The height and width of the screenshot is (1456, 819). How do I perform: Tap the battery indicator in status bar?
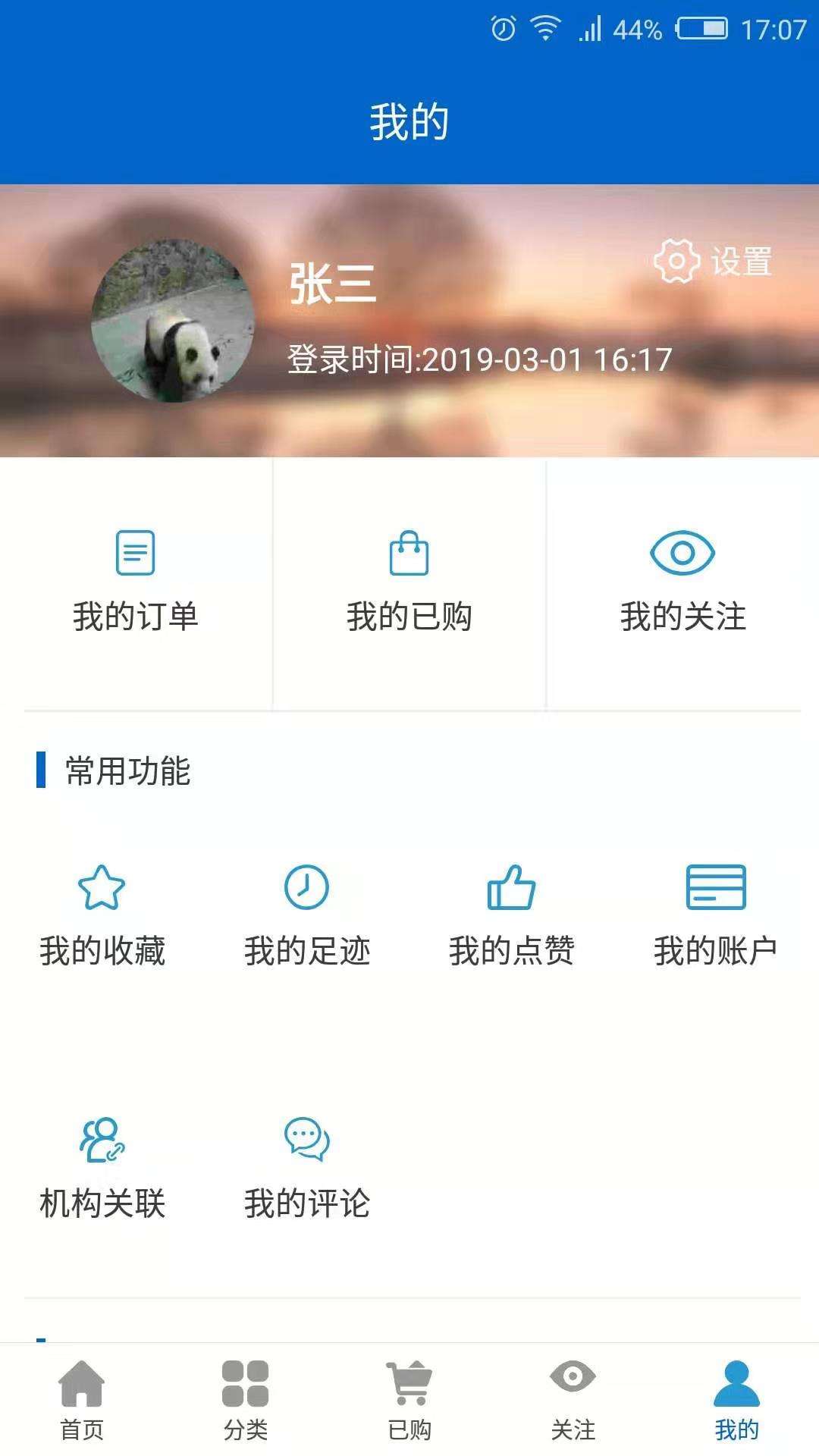[x=701, y=28]
